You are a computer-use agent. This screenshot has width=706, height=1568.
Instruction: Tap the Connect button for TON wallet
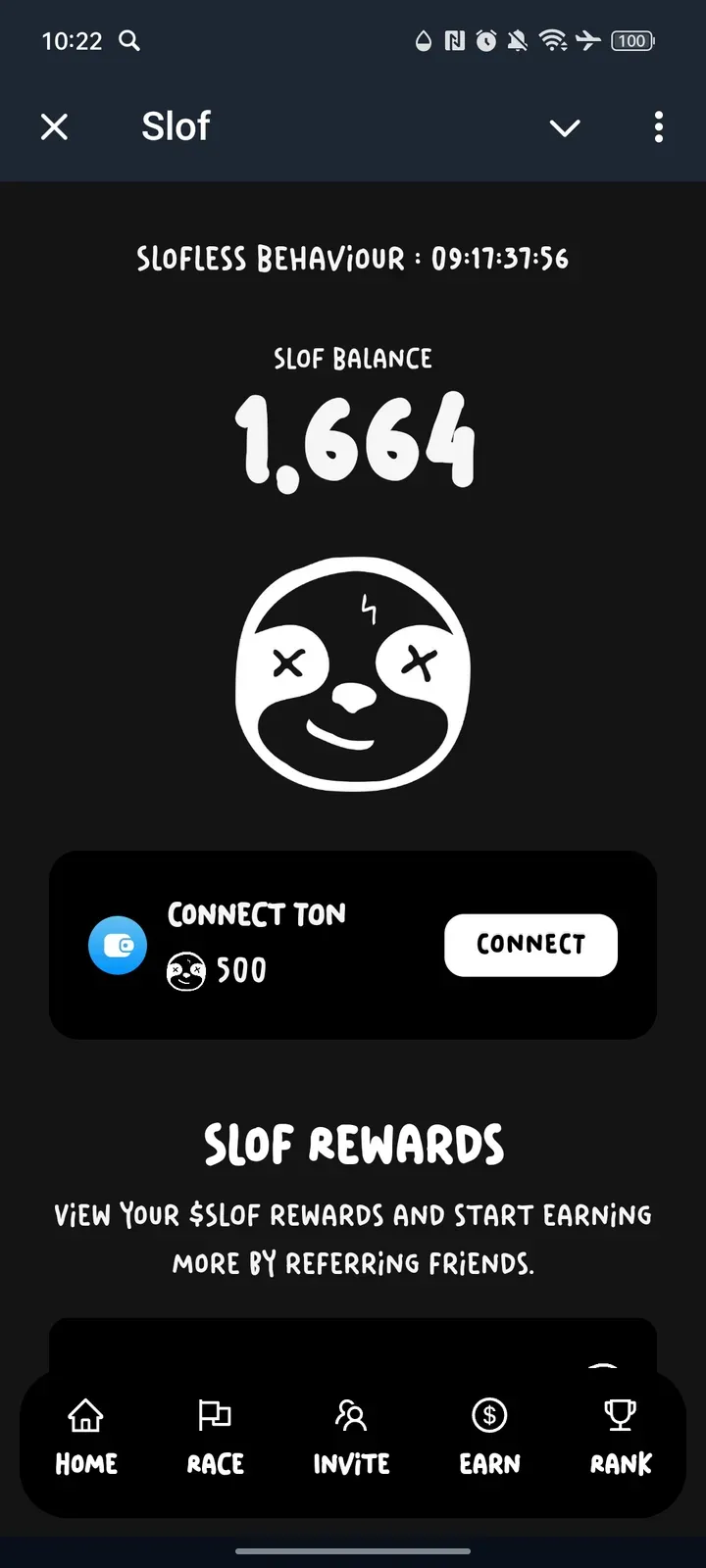530,945
